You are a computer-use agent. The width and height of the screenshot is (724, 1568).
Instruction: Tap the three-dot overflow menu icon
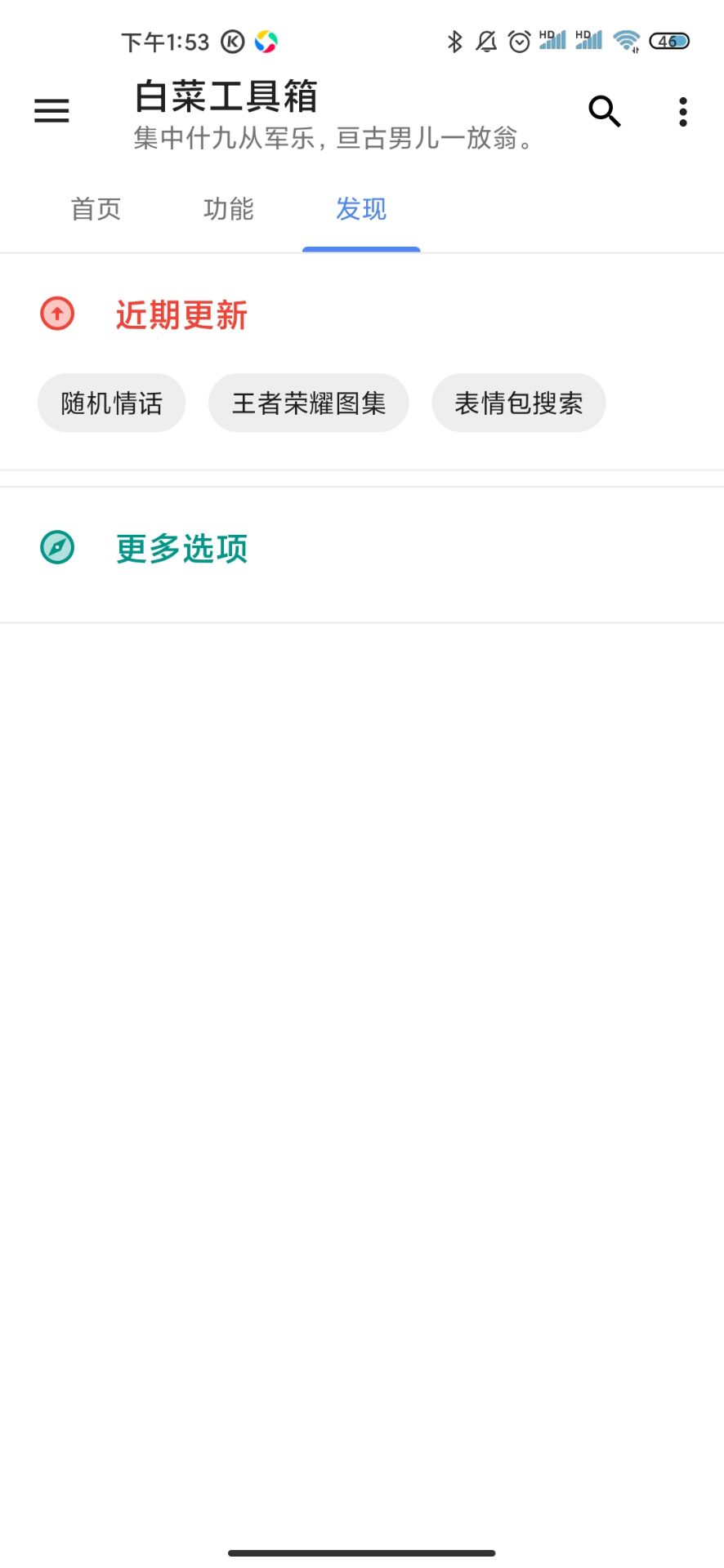682,111
